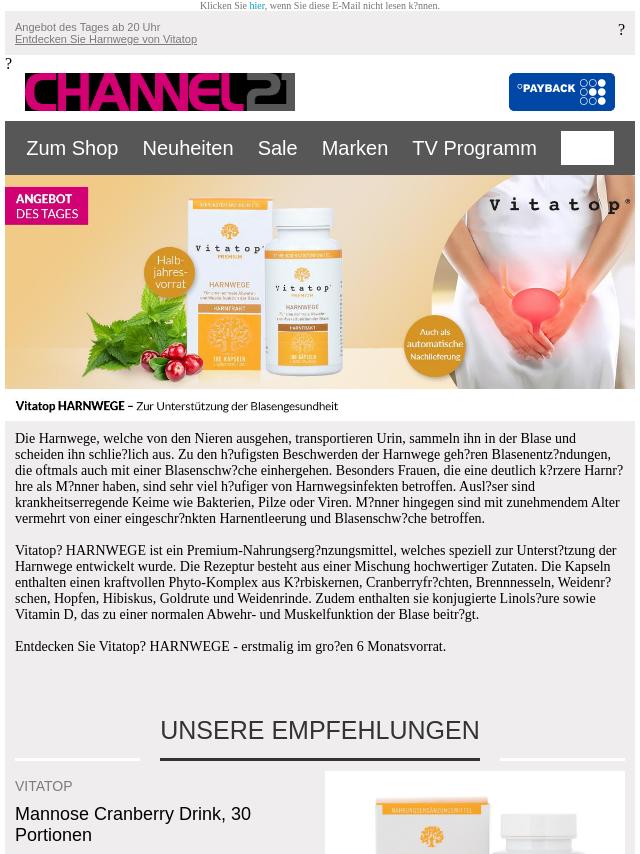Browse the Sale section

[277, 148]
